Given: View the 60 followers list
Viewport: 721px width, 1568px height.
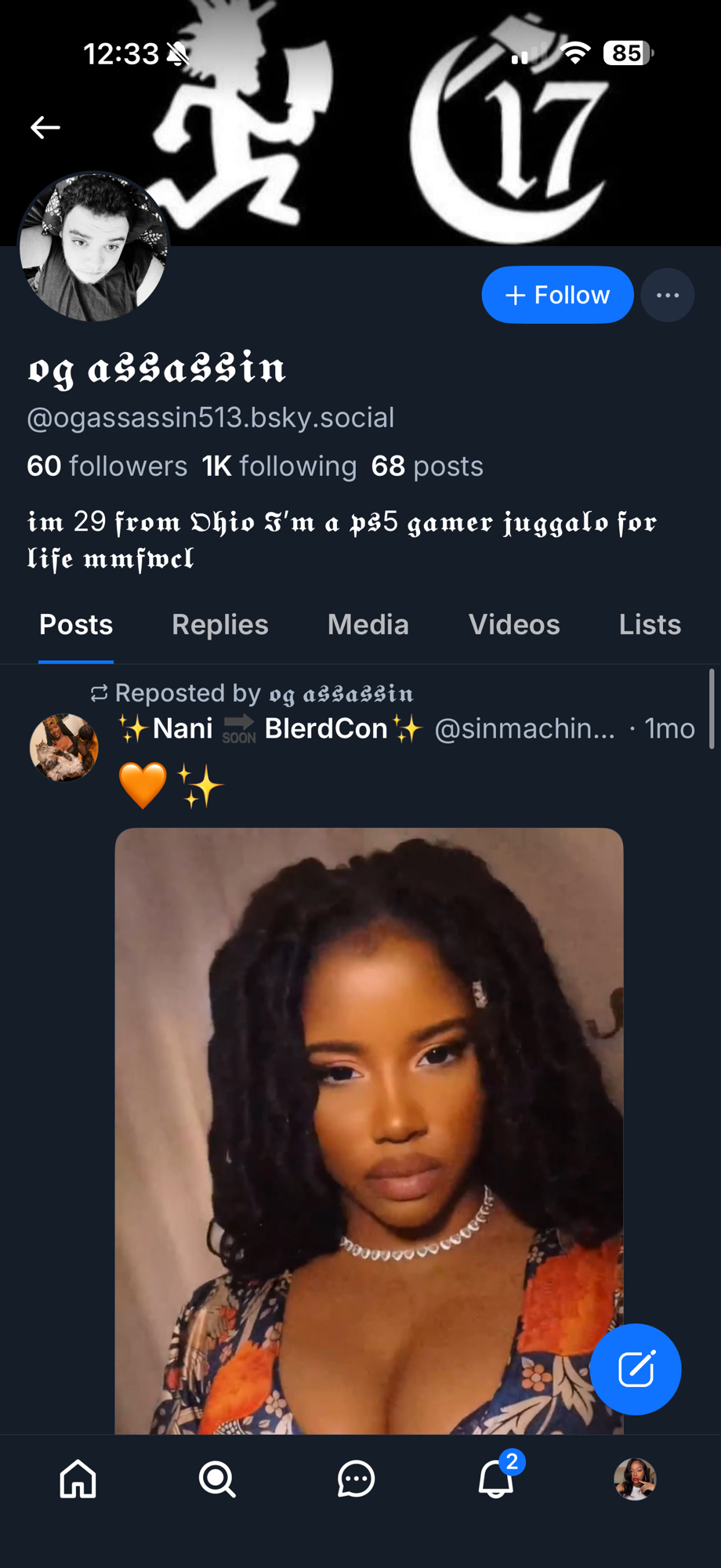Looking at the screenshot, I should 107,466.
